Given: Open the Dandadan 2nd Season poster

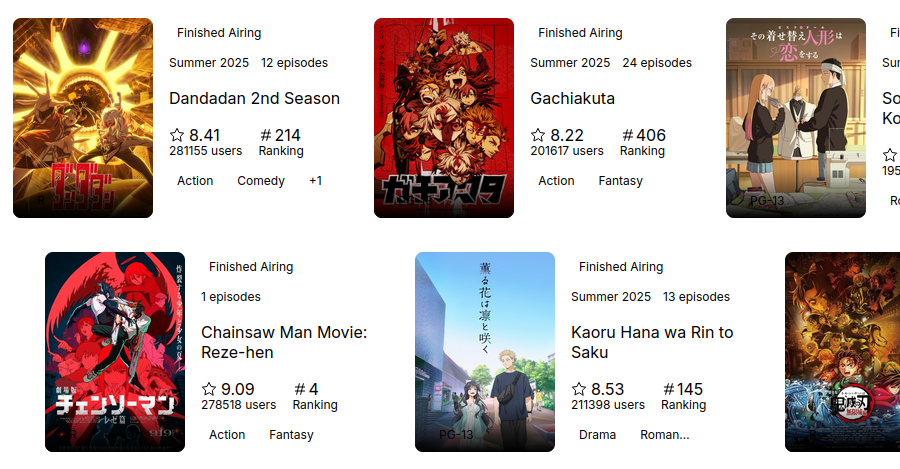Looking at the screenshot, I should coord(83,118).
